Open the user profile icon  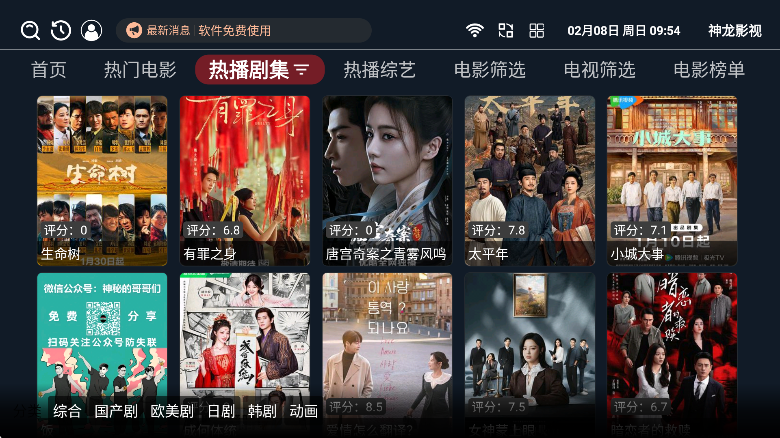(91, 30)
